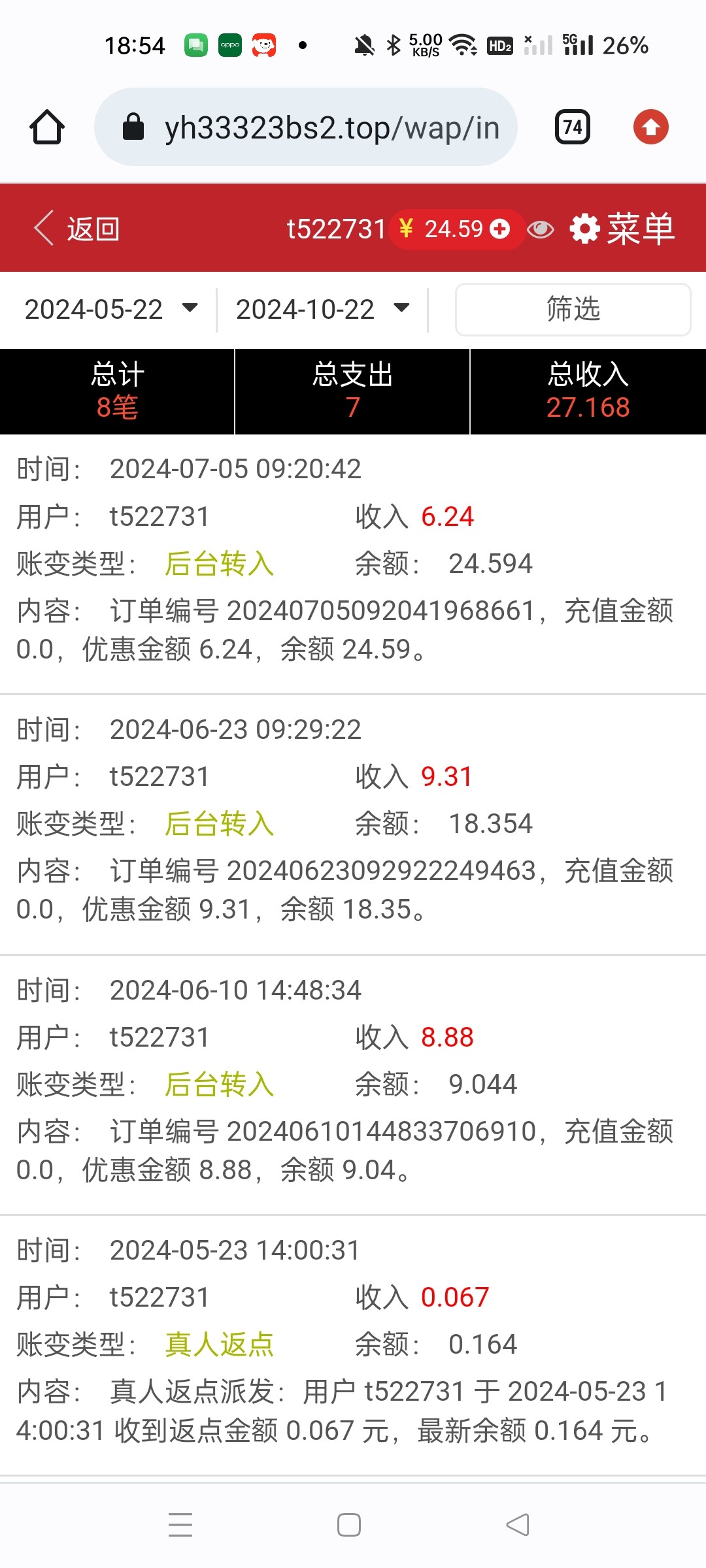Open the browser home page
706x1568 pixels.
[47, 127]
